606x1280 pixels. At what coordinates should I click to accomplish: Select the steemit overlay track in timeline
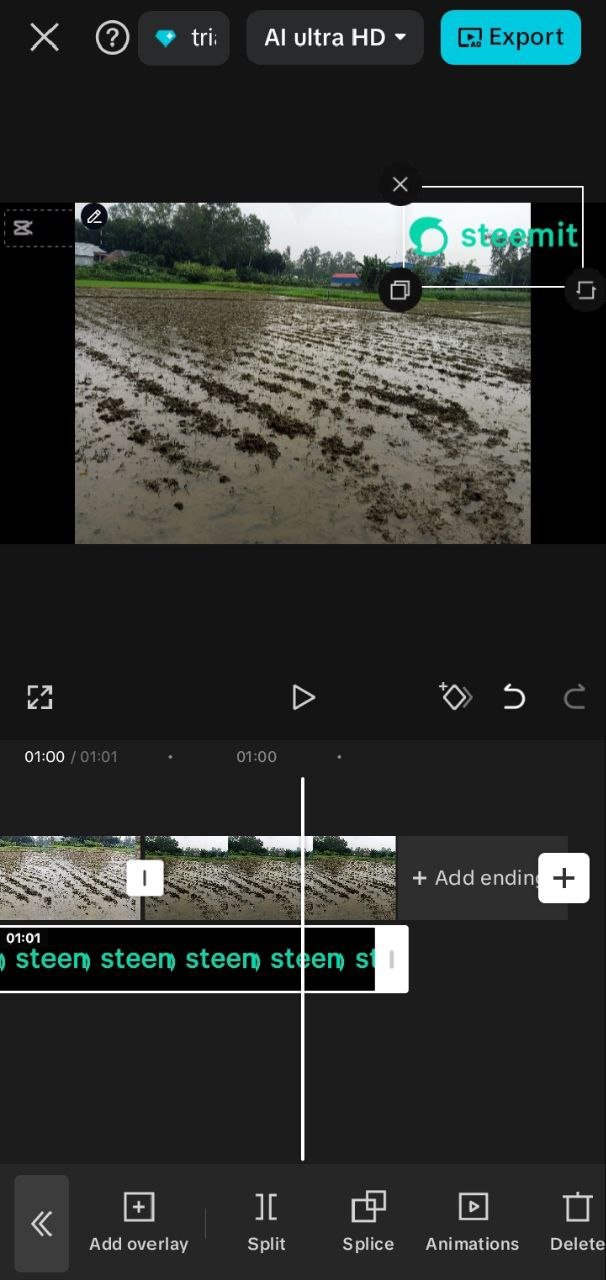(x=190, y=960)
